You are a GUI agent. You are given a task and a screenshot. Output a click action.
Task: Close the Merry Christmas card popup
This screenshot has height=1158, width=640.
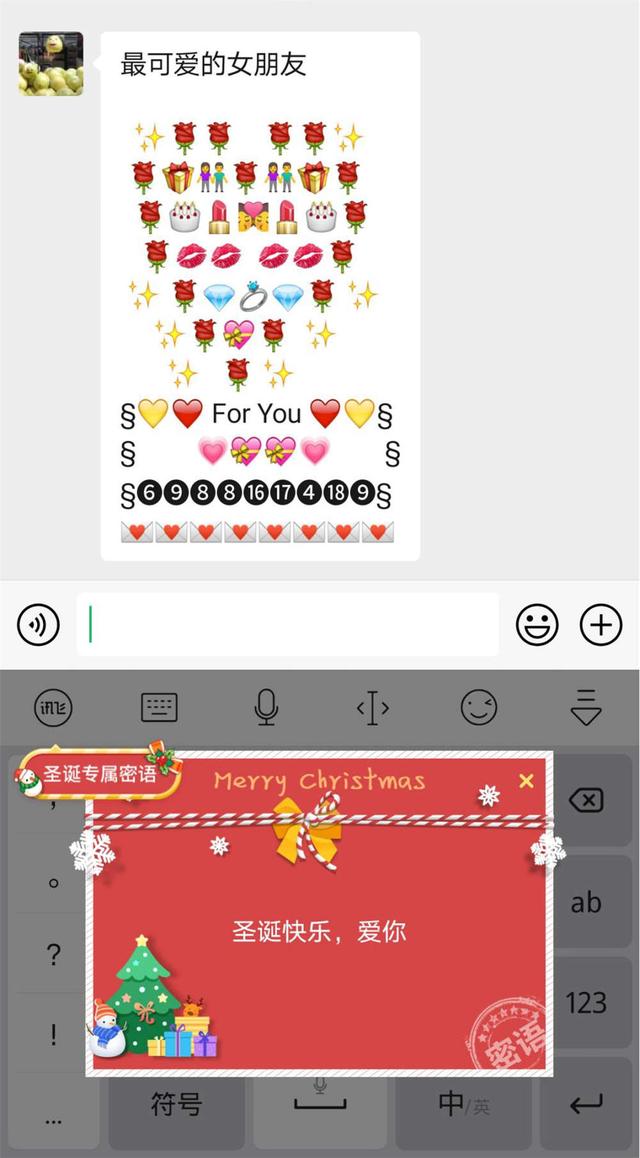coord(526,781)
